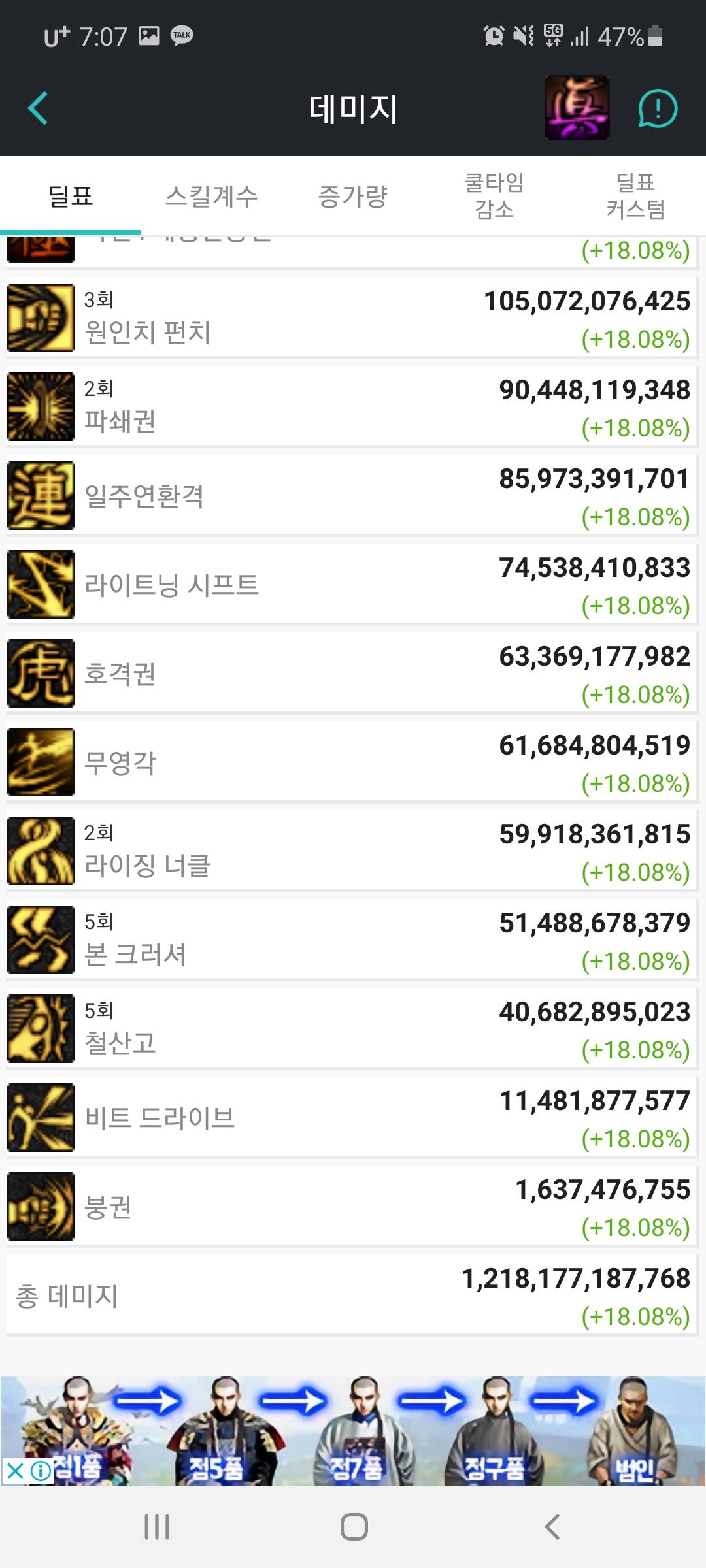The image size is (706, 1568).
Task: Open the 일주연환격 skill row
Action: coord(352,495)
